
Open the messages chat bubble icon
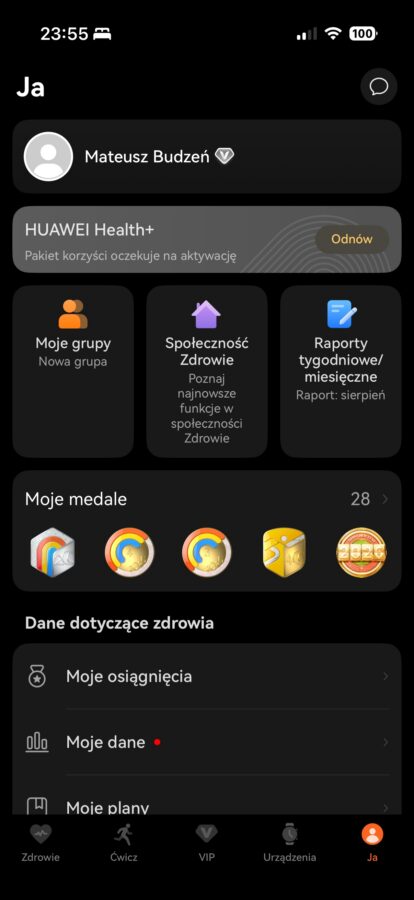tap(378, 87)
